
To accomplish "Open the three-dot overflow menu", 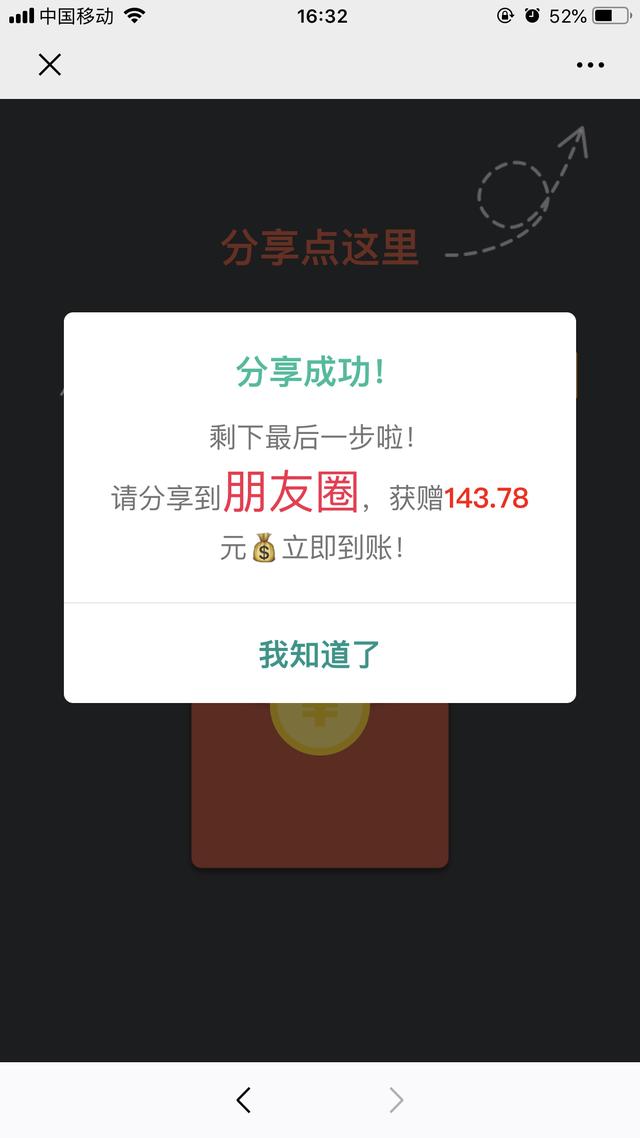I will pyautogui.click(x=590, y=65).
